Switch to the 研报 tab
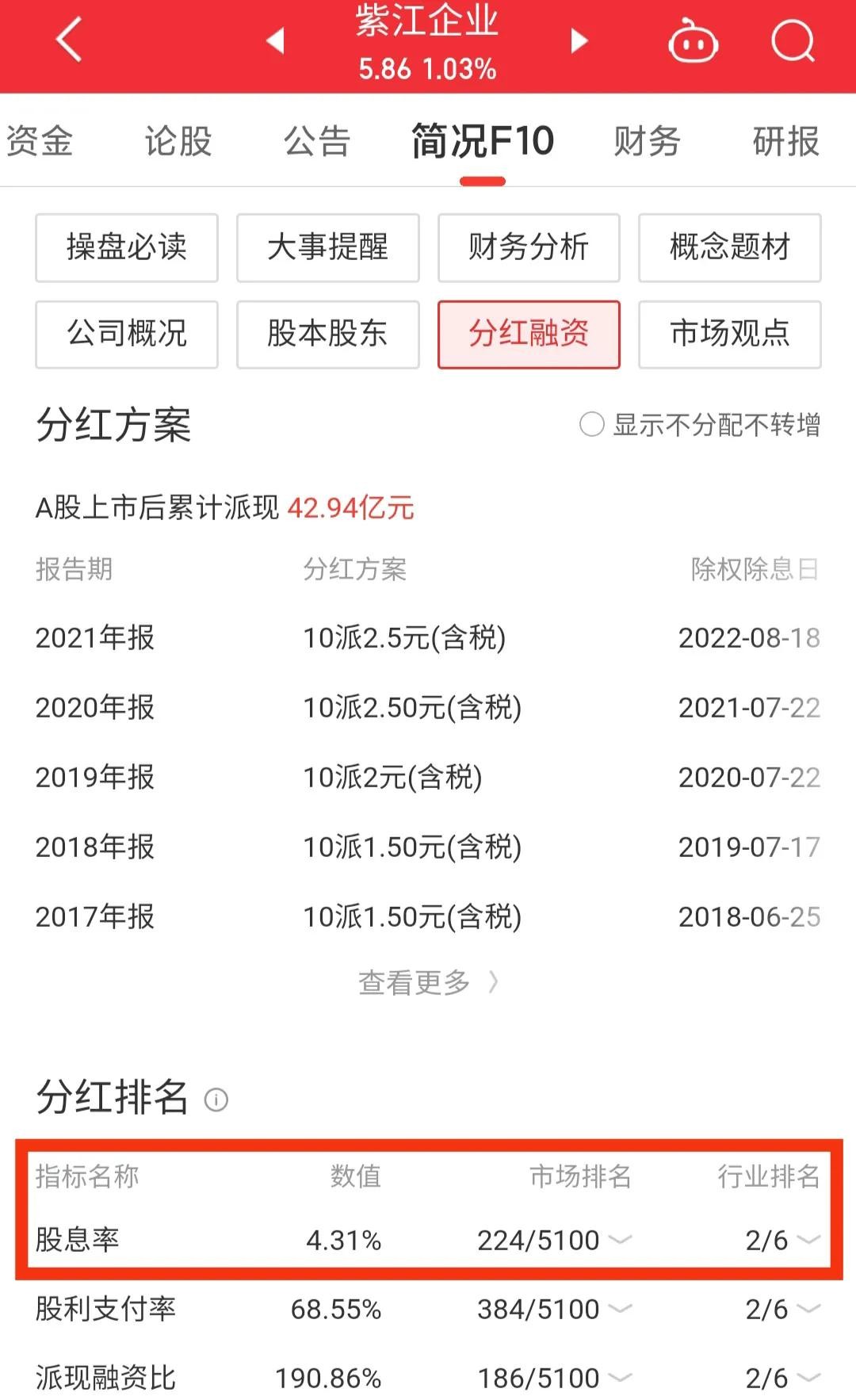856x1400 pixels. (x=785, y=141)
